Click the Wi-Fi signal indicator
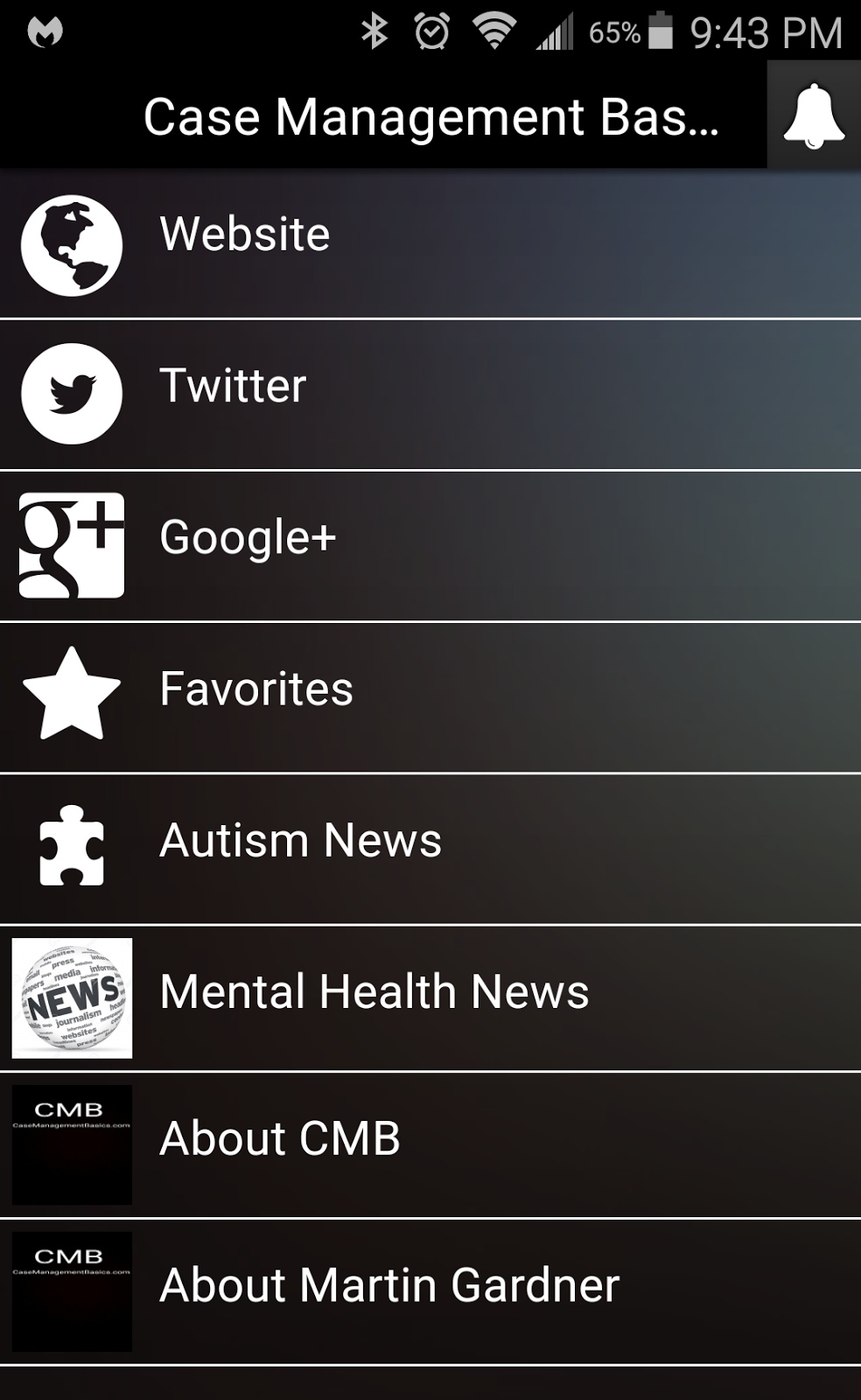This screenshot has height=1400, width=861. 494,29
